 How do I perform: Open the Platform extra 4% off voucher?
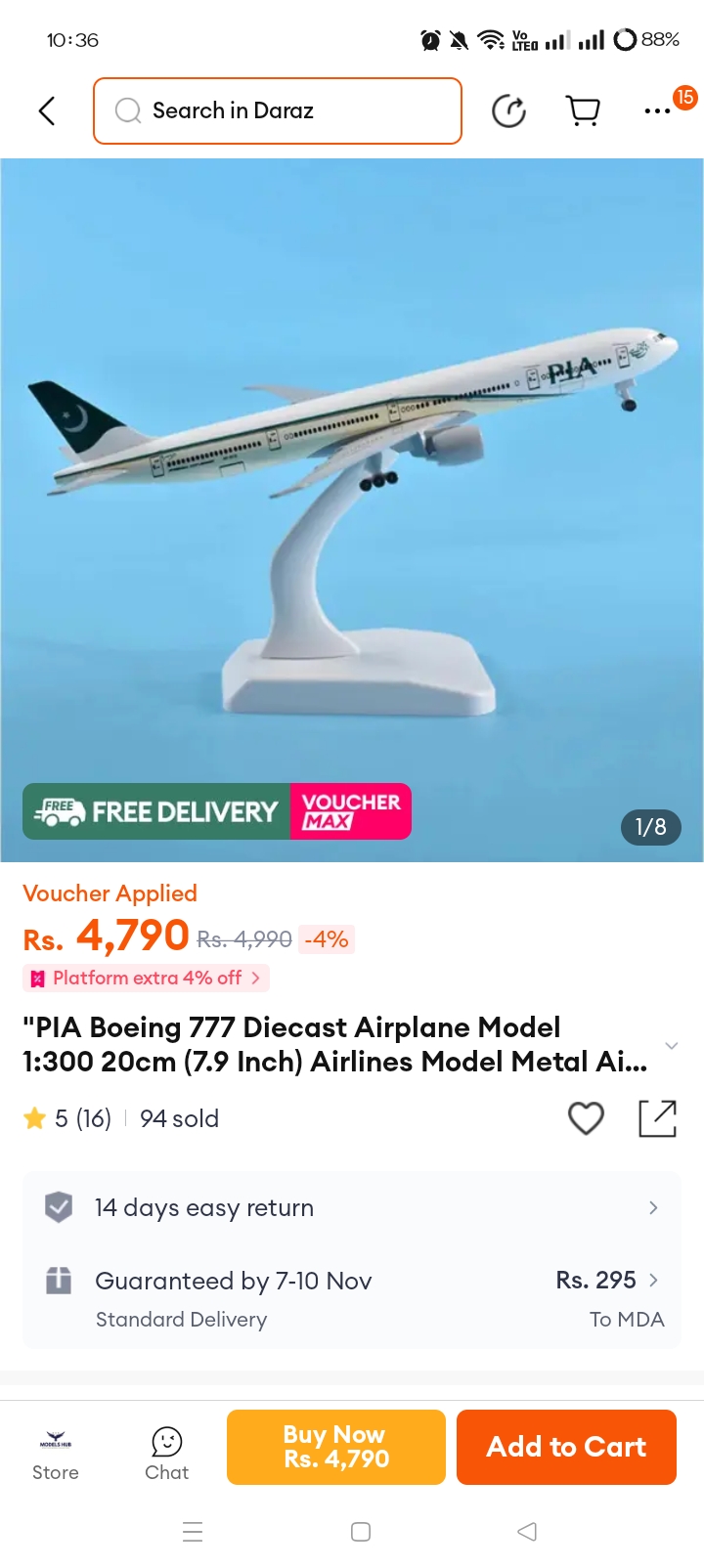[x=147, y=978]
